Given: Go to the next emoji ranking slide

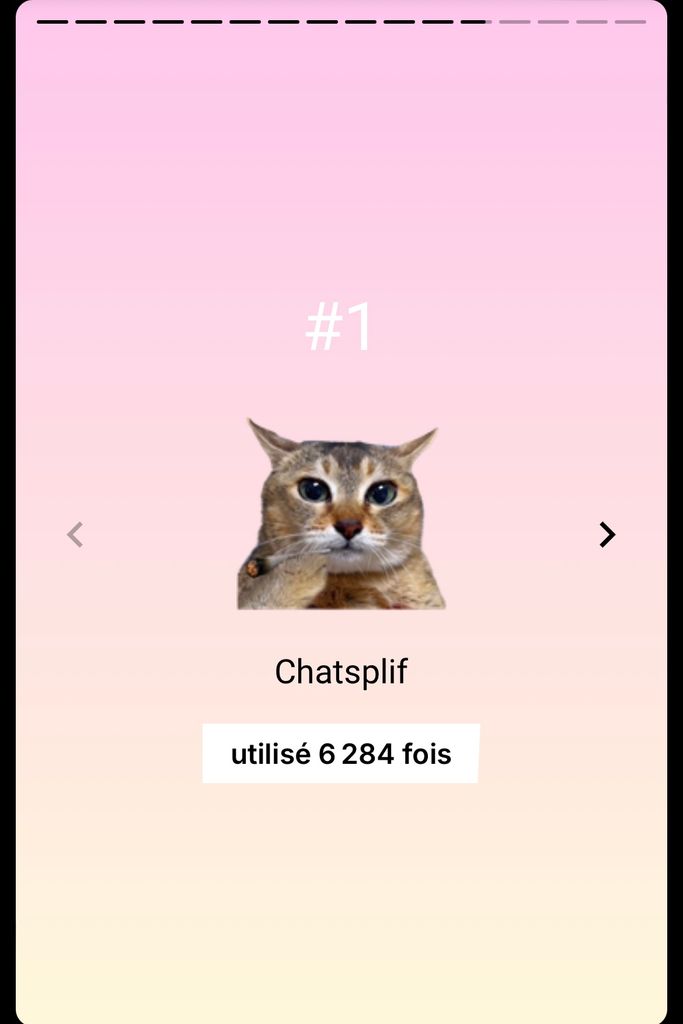Looking at the screenshot, I should pos(607,535).
